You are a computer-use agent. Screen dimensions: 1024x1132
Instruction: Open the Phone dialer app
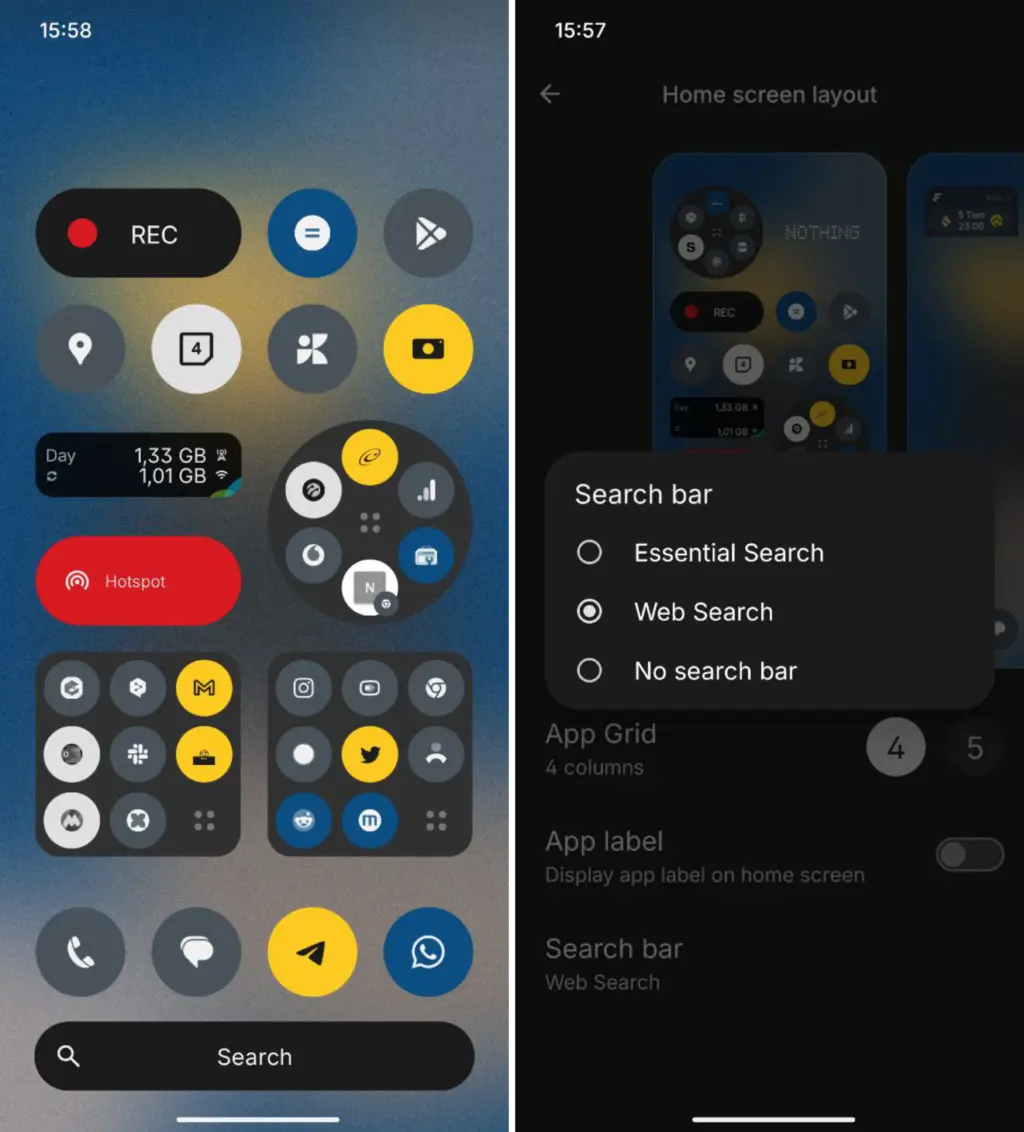80,952
